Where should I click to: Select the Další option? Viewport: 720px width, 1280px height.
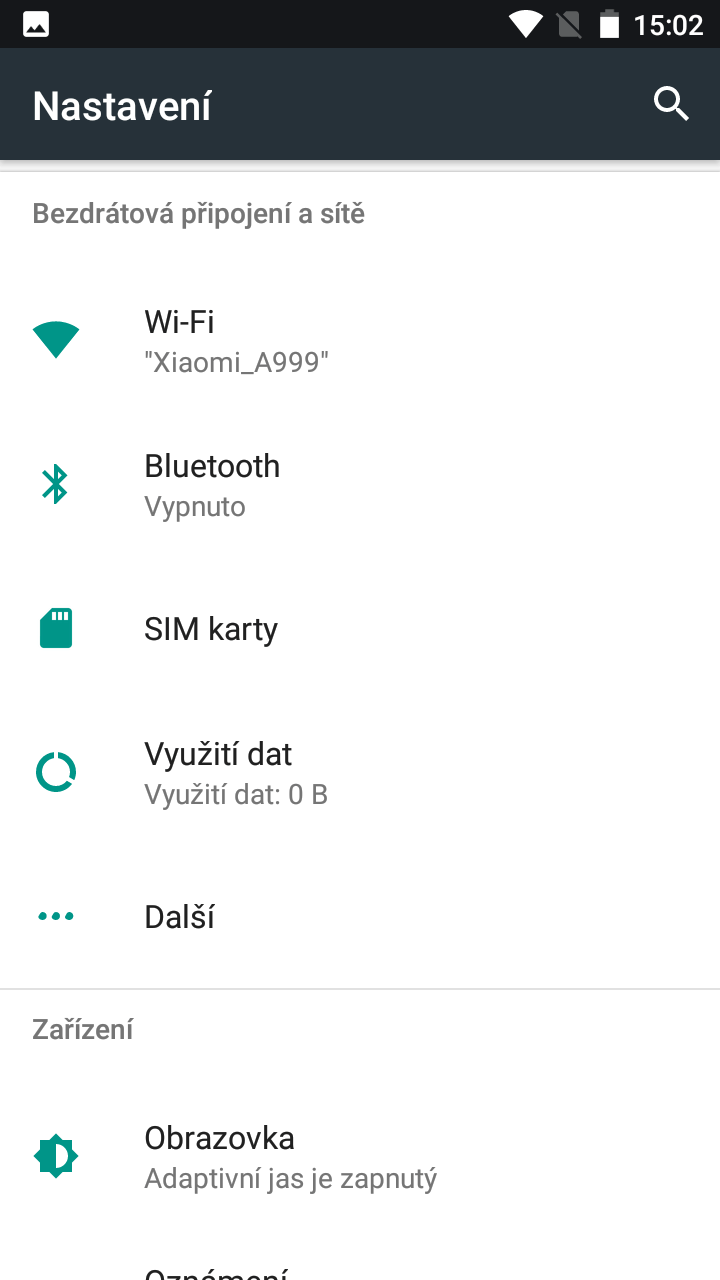click(x=360, y=917)
